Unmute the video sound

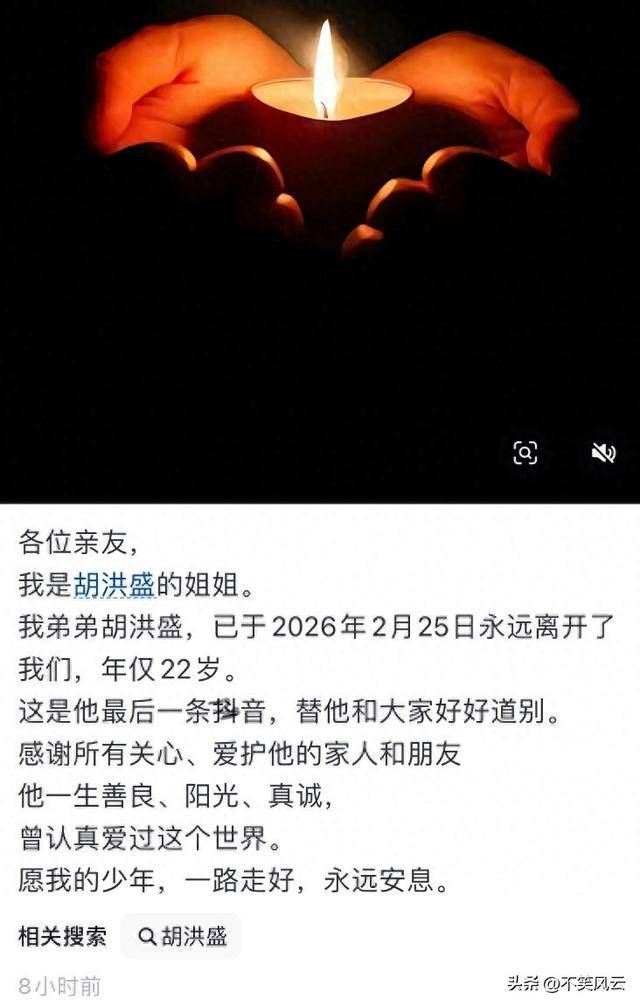[x=603, y=453]
